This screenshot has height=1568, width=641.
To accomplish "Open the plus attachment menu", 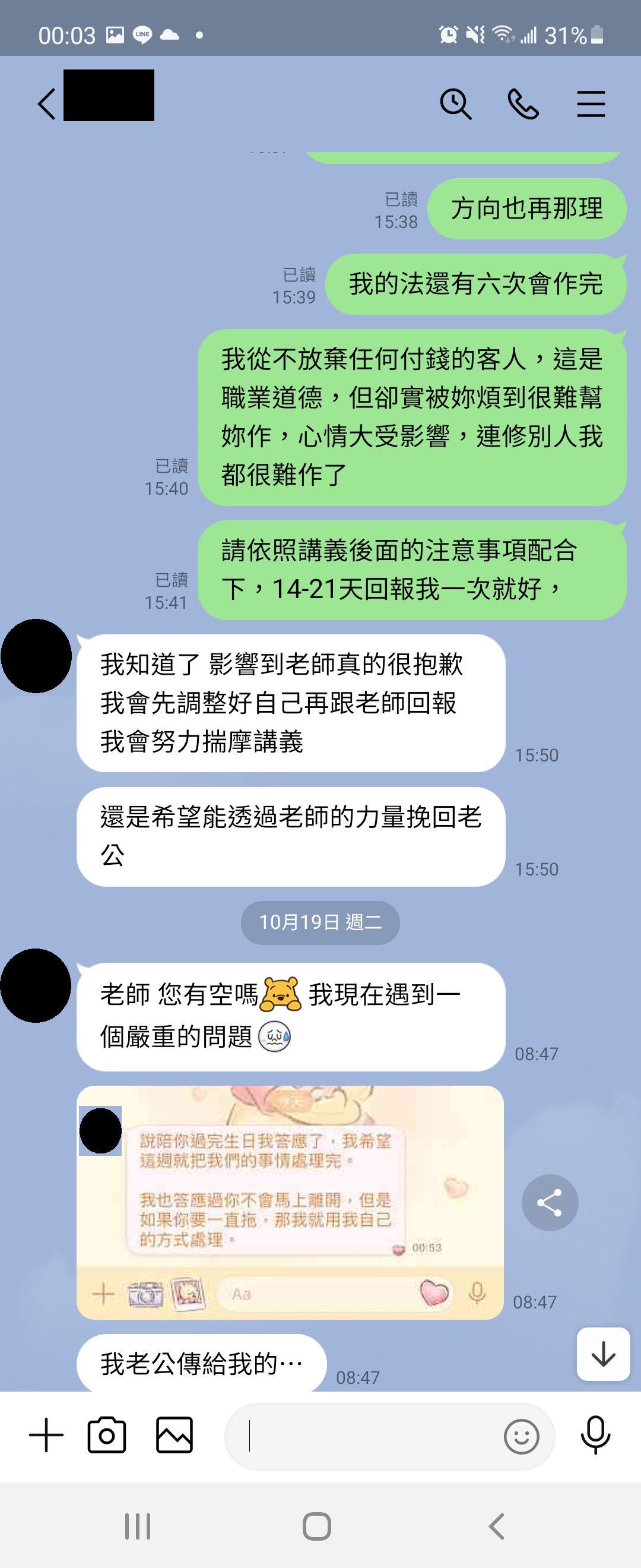I will point(46,1435).
